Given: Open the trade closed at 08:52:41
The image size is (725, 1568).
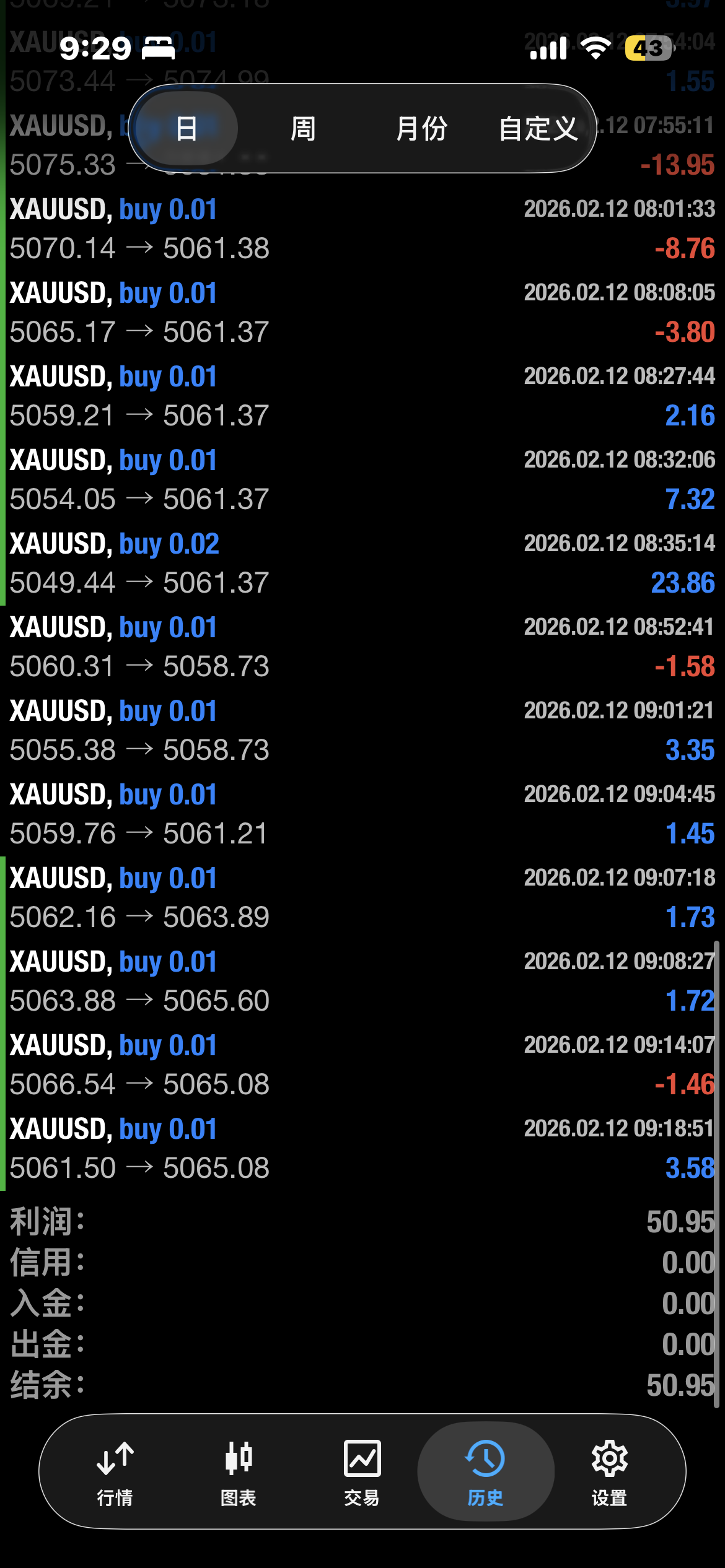Looking at the screenshot, I should 362,647.
